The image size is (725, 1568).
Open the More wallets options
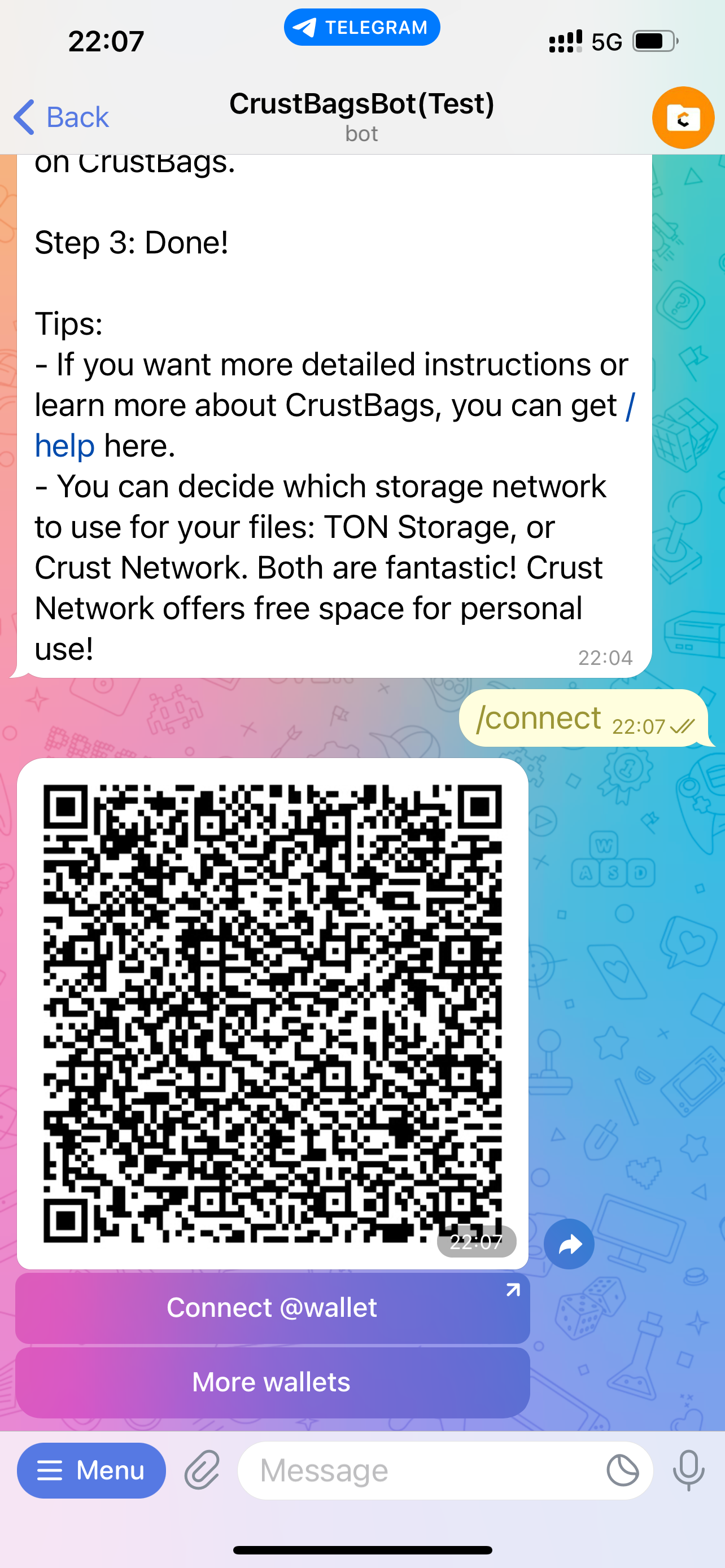(272, 1382)
